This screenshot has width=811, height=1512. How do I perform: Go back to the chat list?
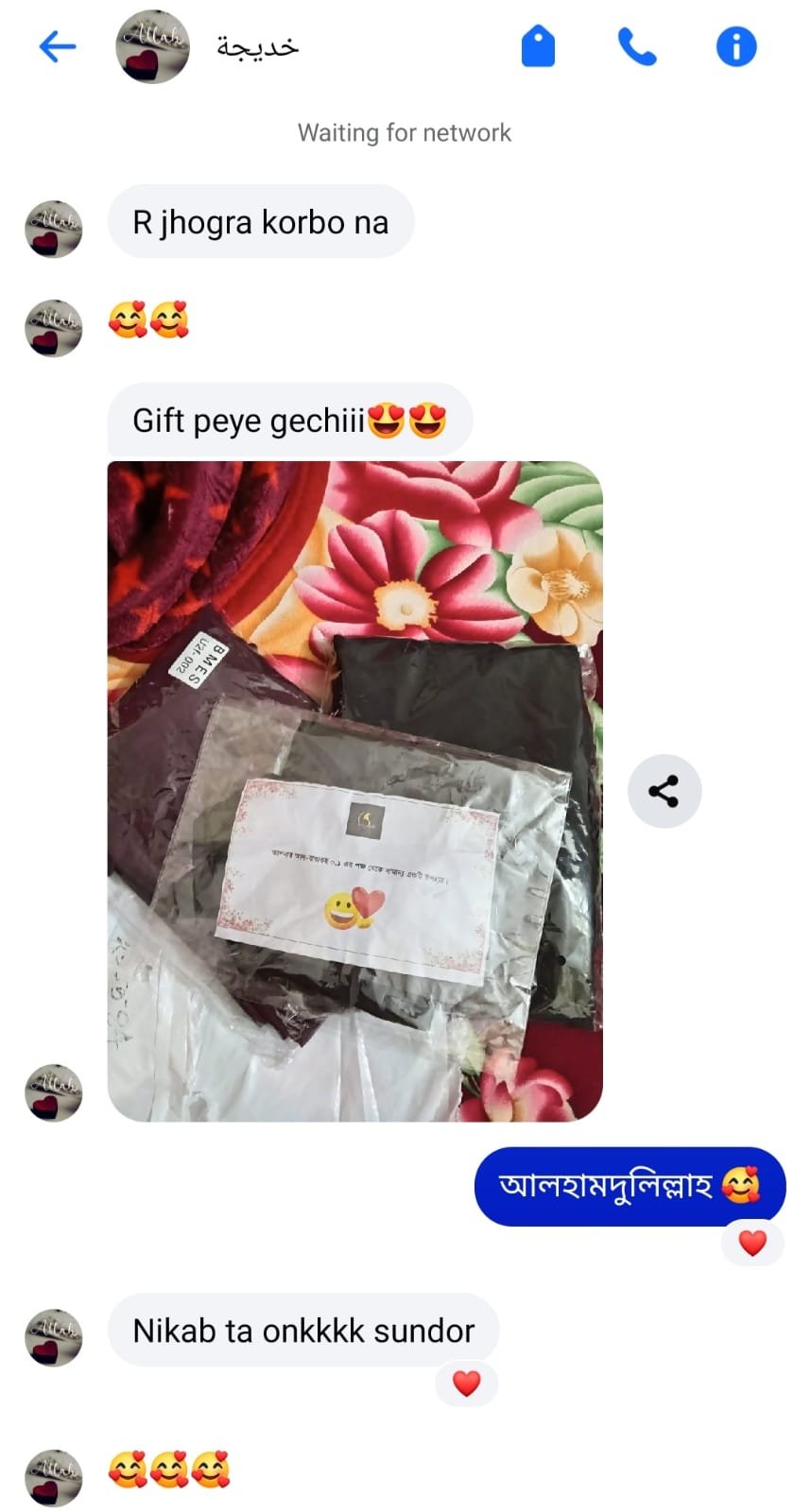click(57, 46)
